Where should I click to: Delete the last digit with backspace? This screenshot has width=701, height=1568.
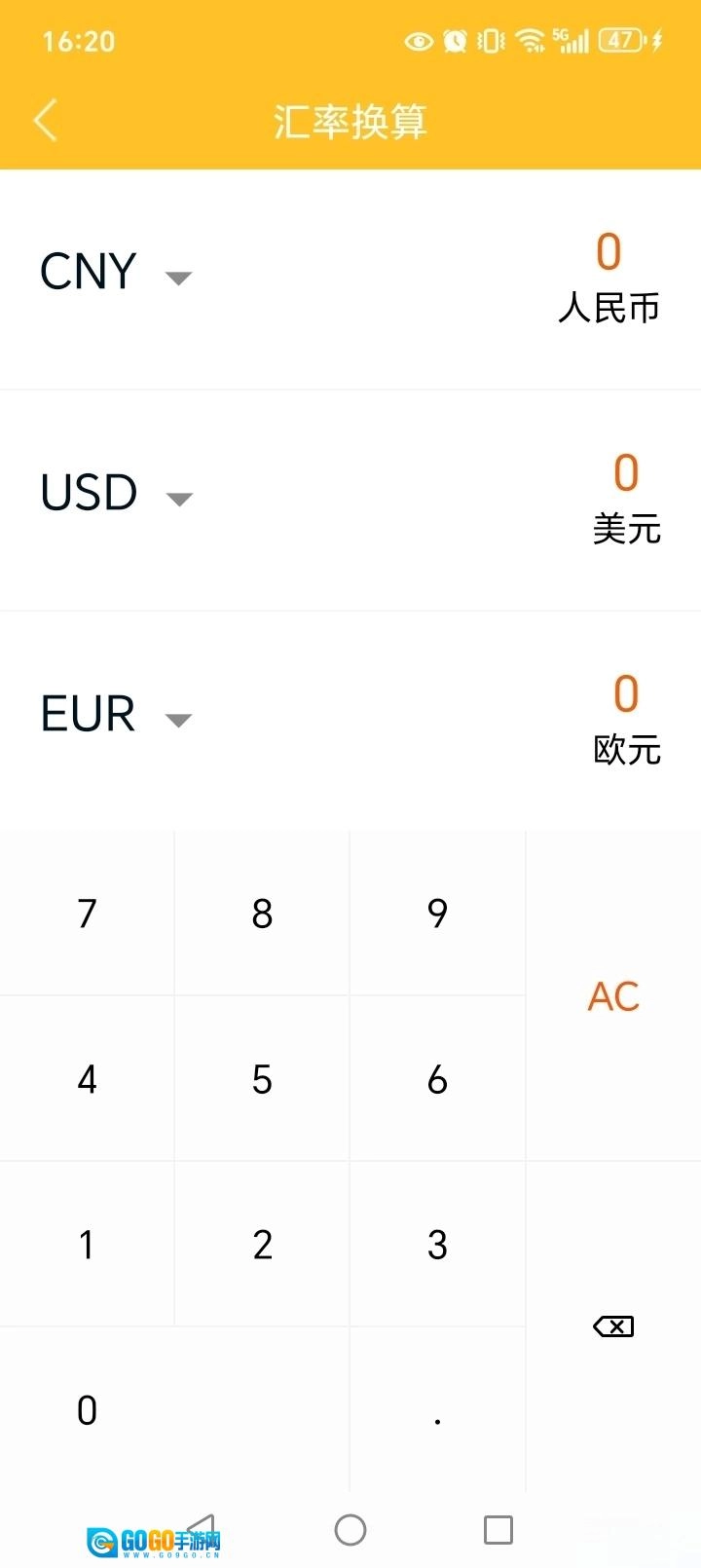(613, 1326)
